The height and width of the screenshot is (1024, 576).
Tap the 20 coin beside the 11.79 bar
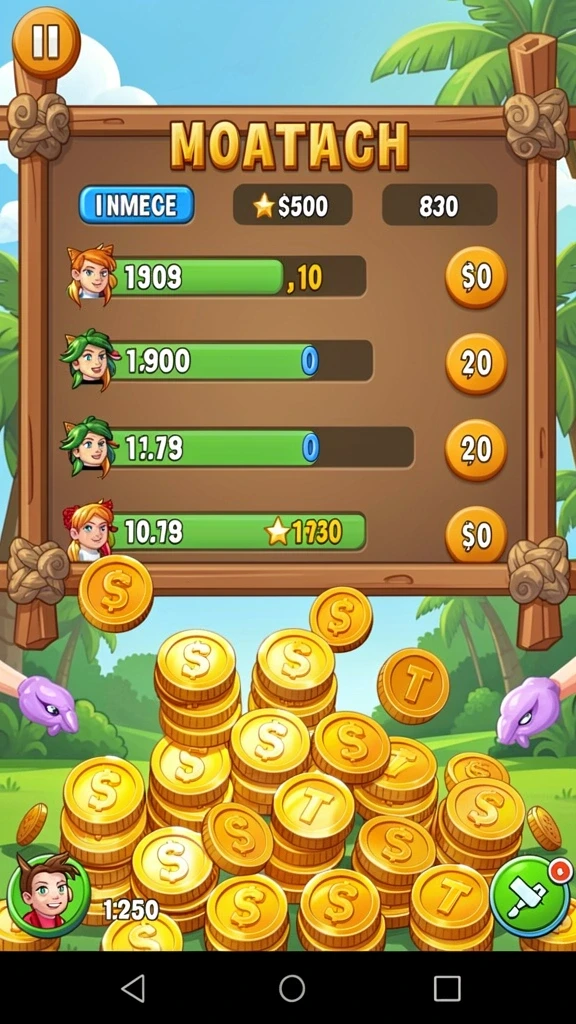[476, 450]
